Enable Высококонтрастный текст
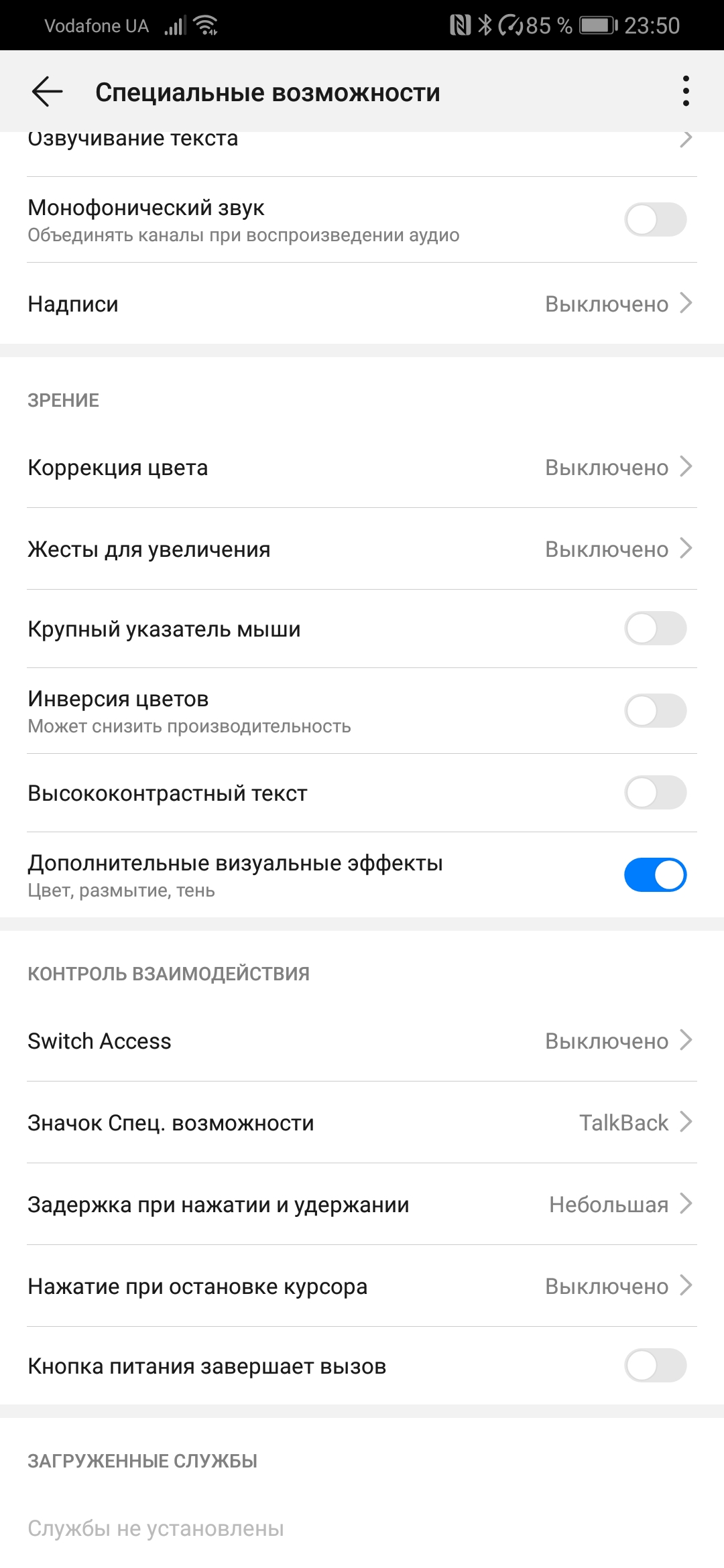 (655, 793)
